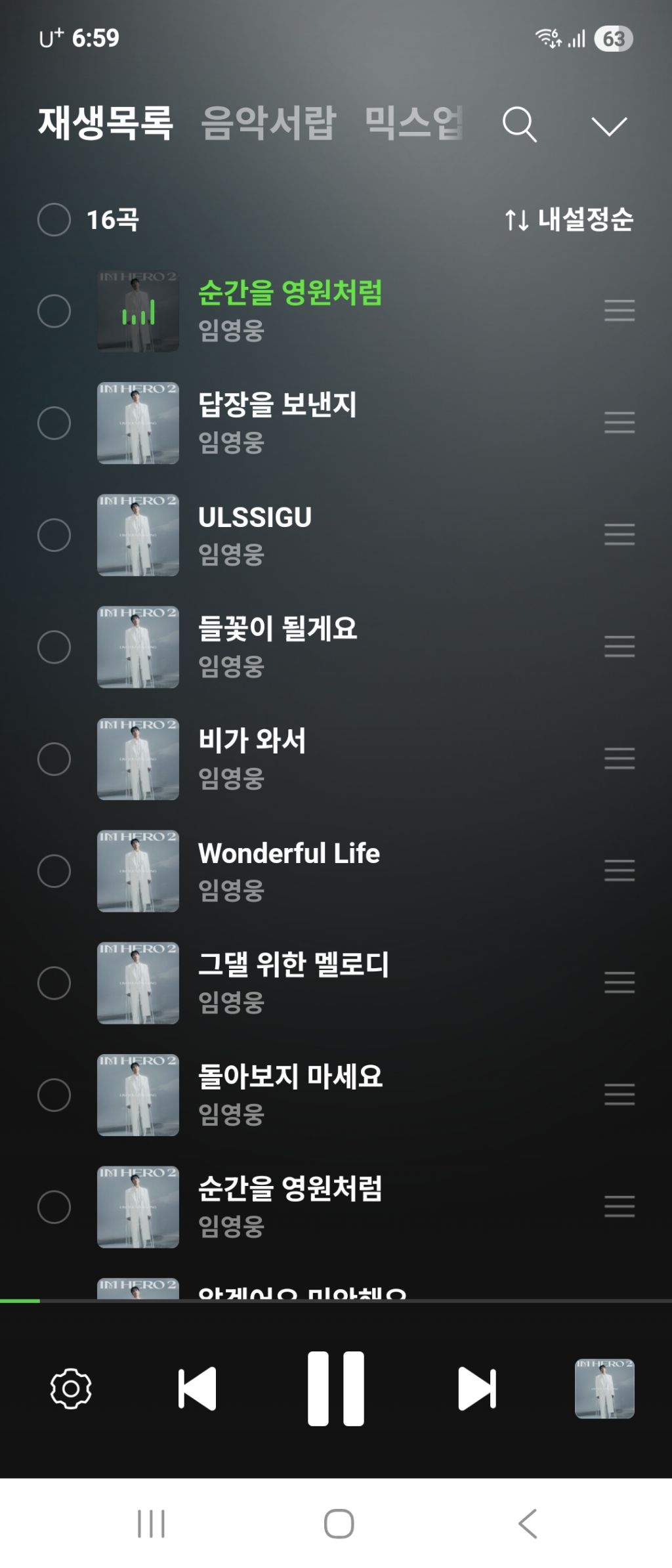Screen dimensions: 672x1568
Task: Pause the current playback
Action: (336, 1388)
